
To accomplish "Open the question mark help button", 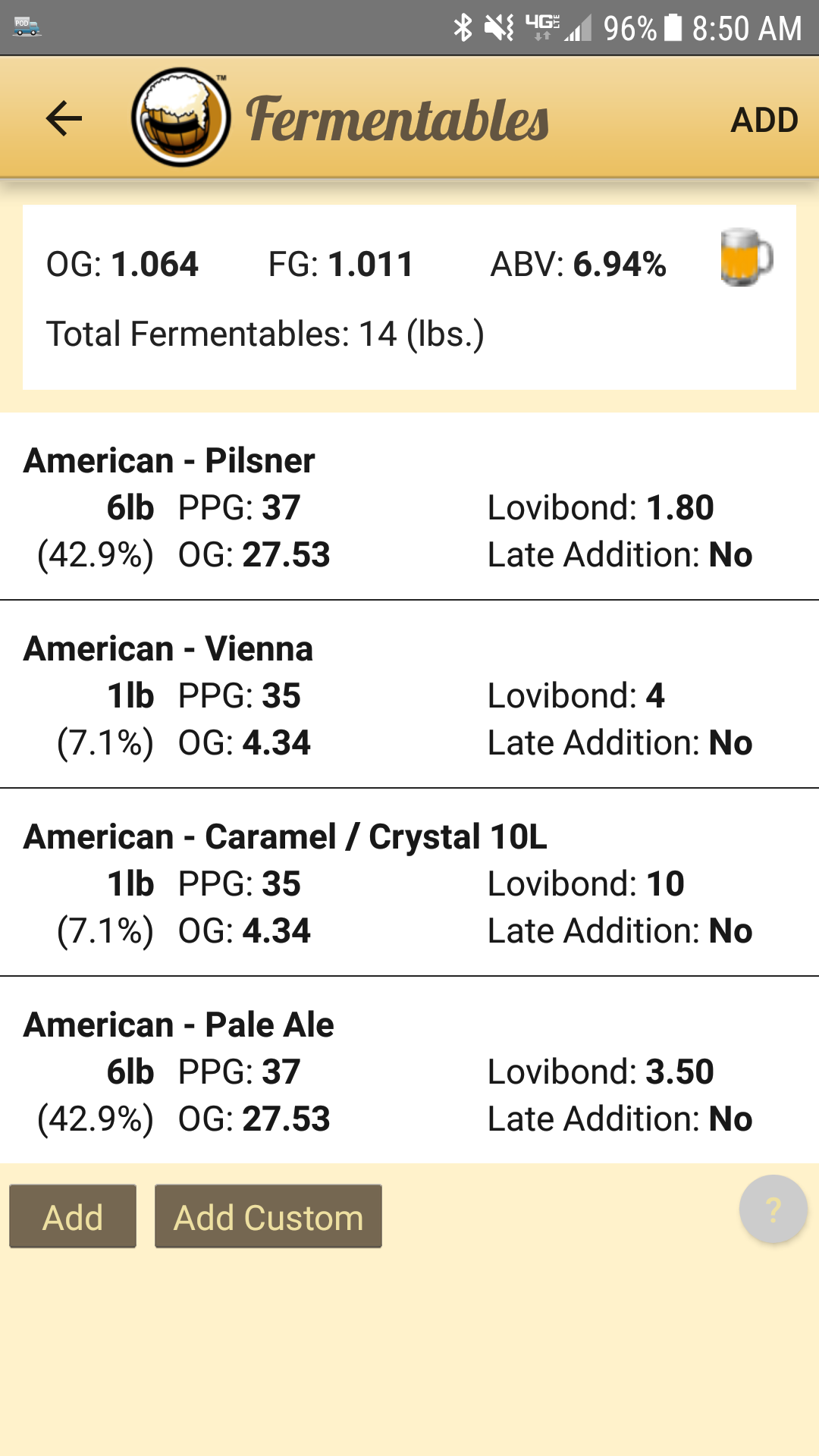I will [x=773, y=1210].
